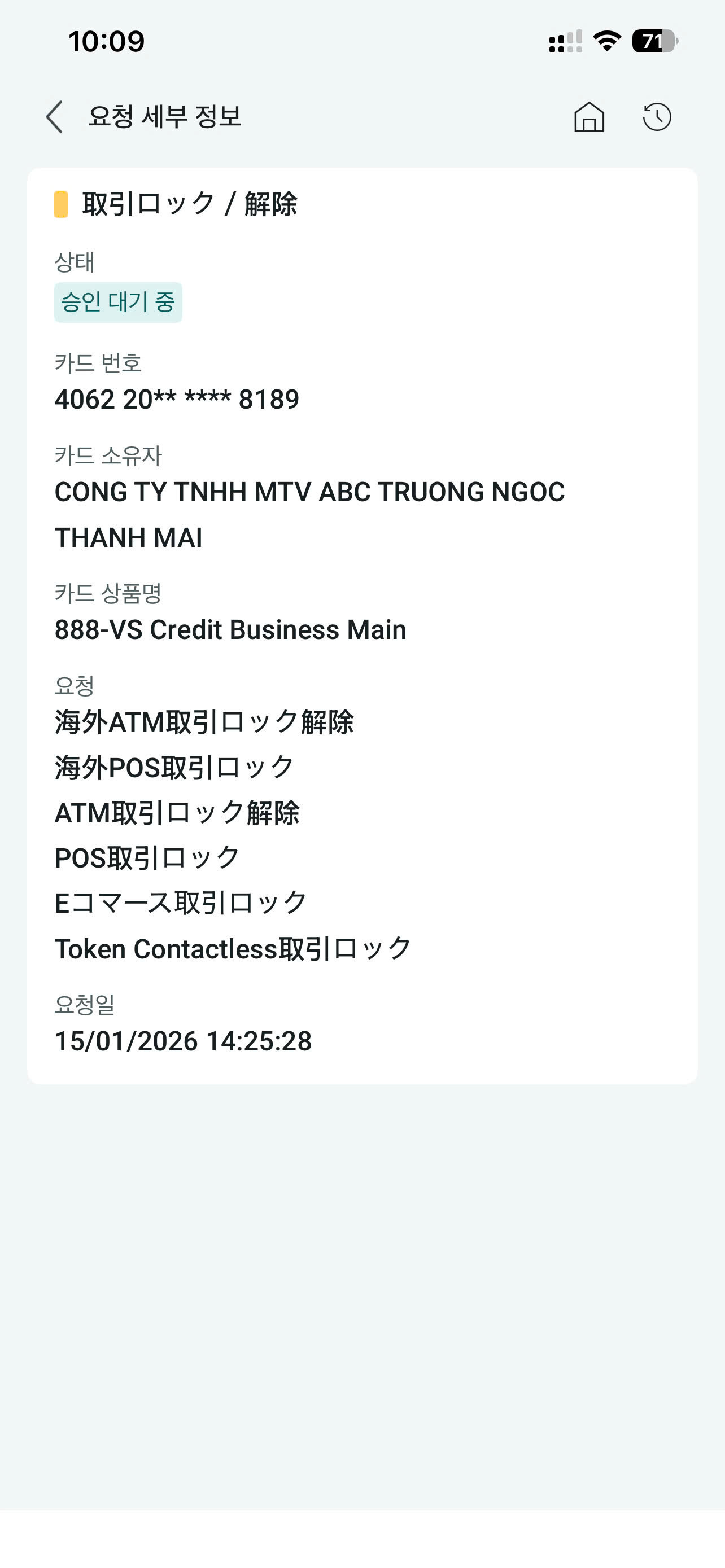Open the home icon in the header
The width and height of the screenshot is (725, 1568).
pyautogui.click(x=589, y=117)
